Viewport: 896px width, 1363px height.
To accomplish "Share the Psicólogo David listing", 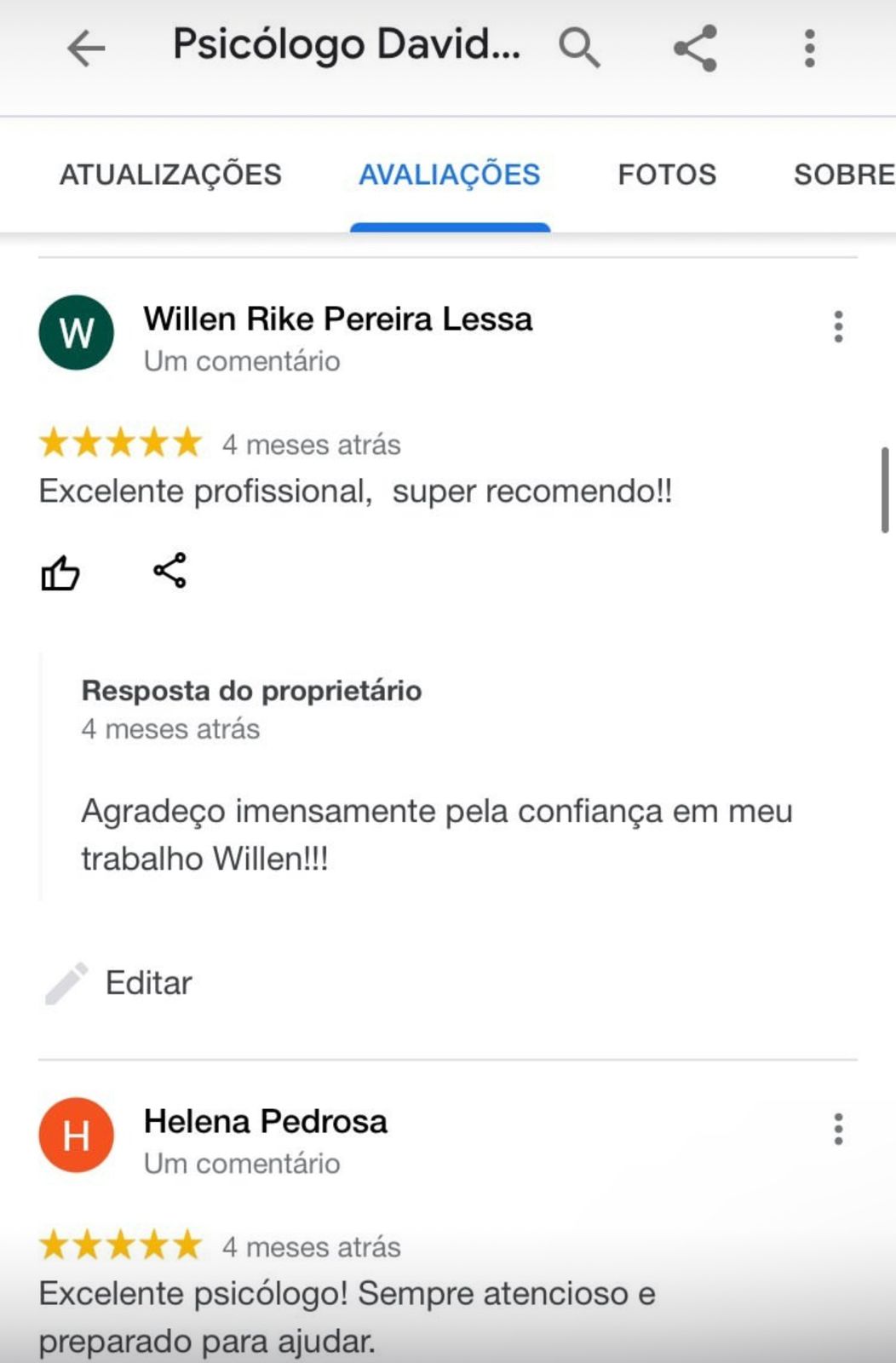I will point(695,48).
